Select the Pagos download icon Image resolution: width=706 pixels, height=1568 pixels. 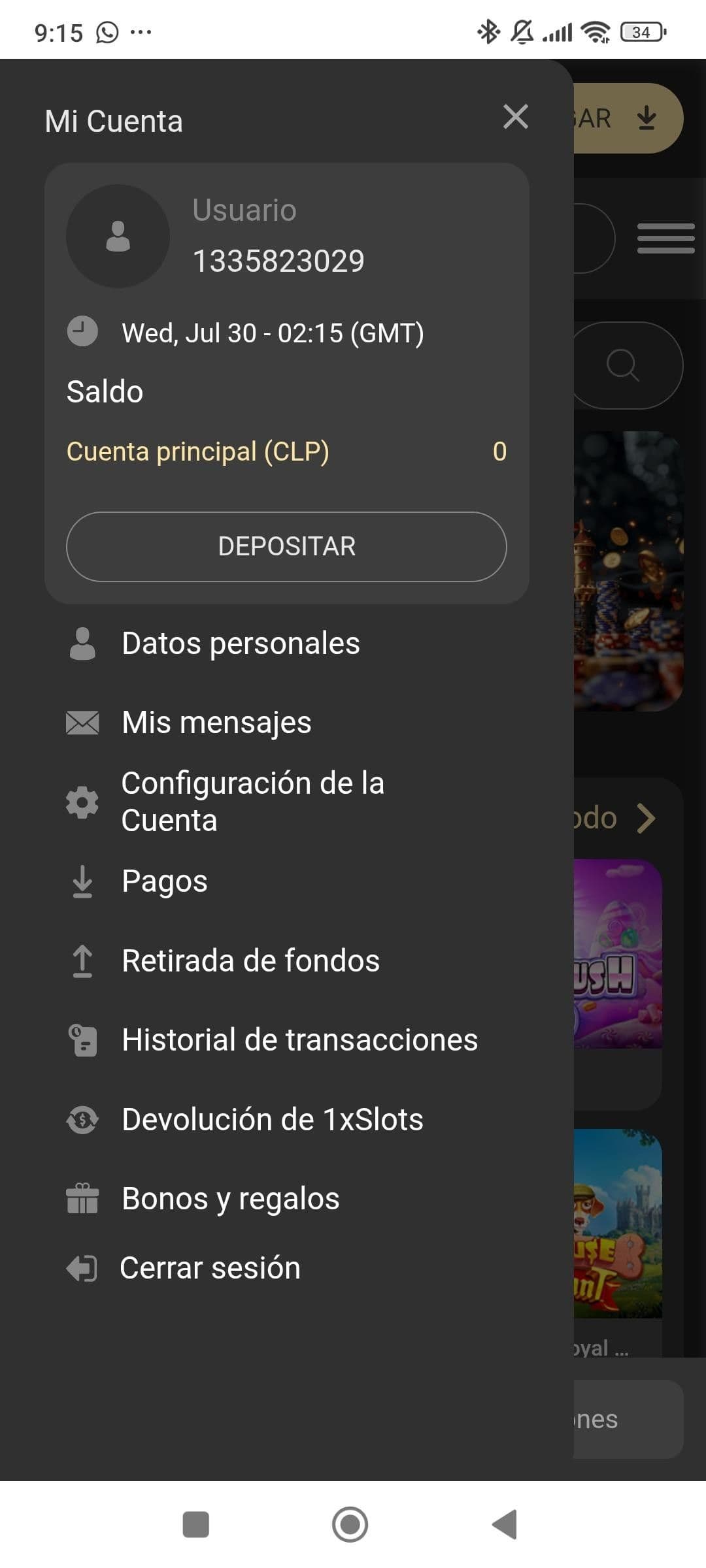tap(82, 882)
